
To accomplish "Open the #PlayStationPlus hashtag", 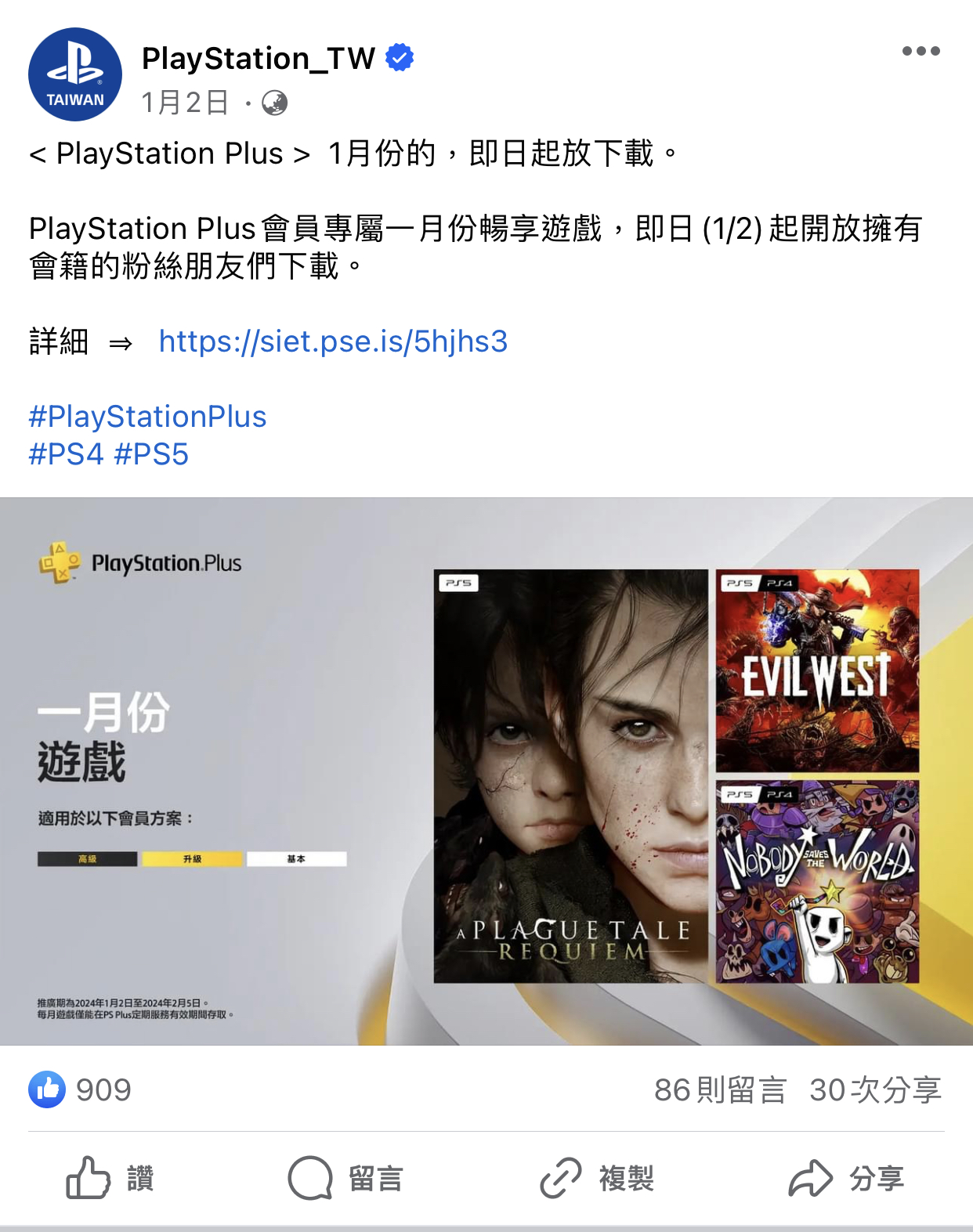I will (x=148, y=417).
